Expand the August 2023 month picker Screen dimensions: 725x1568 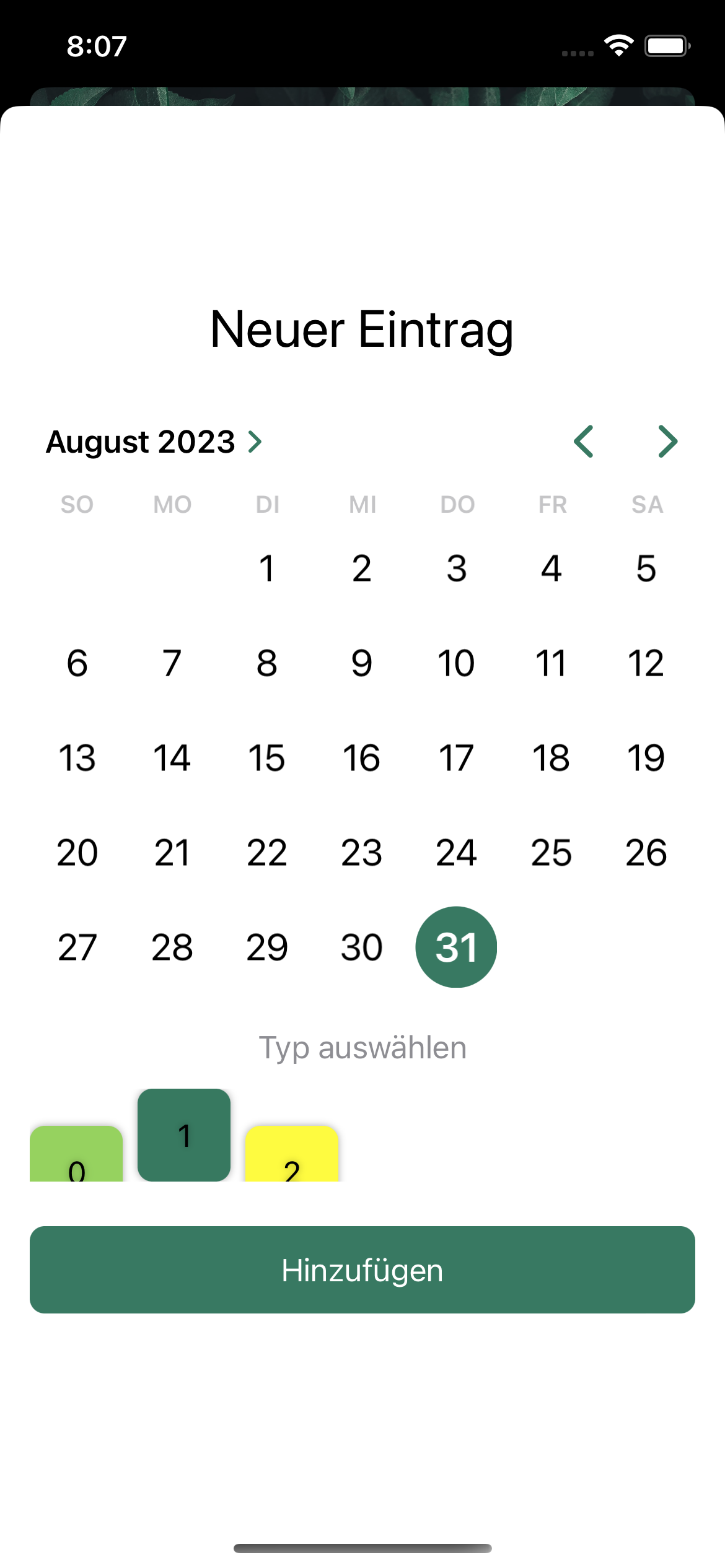(x=154, y=442)
